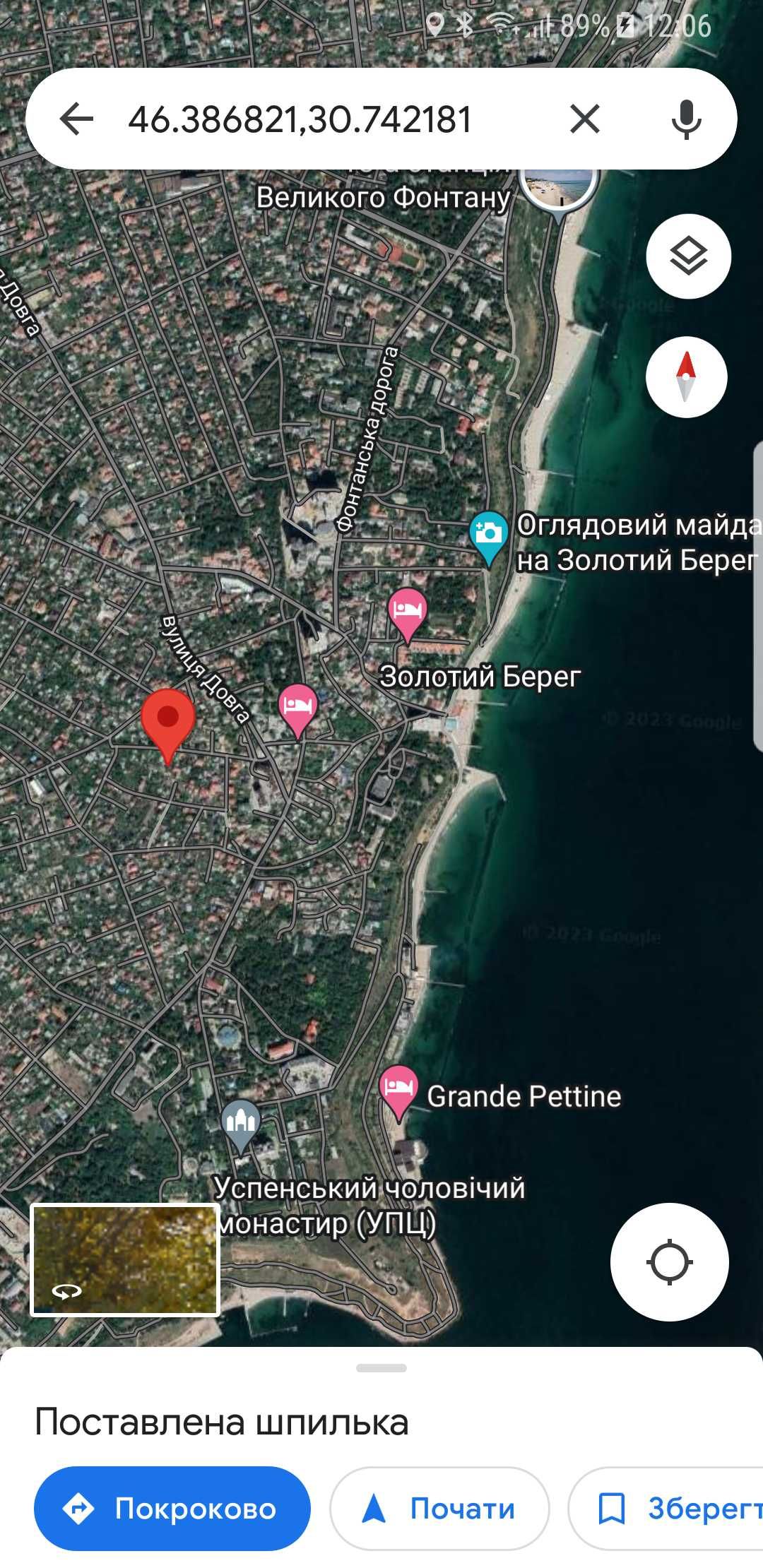Start voice search with the microphone
The height and width of the screenshot is (1568, 763).
point(686,119)
